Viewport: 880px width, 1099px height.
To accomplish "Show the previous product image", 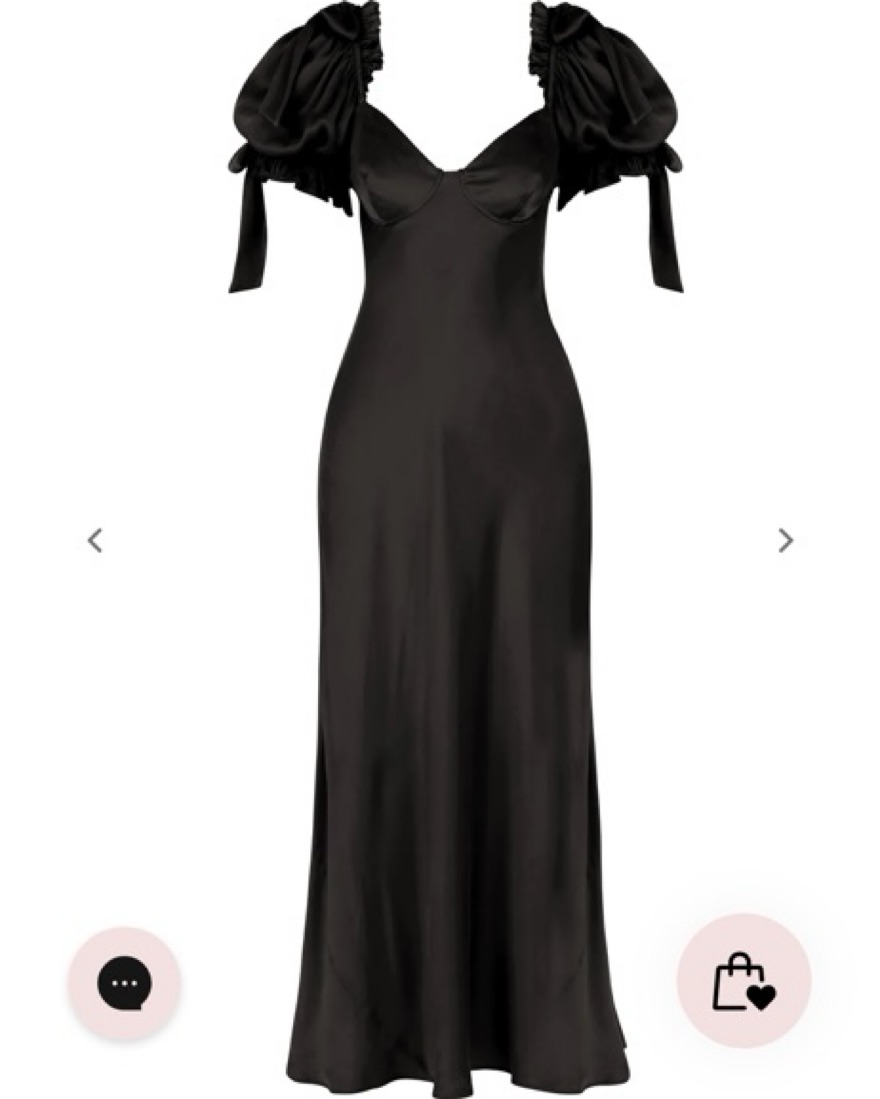I will [95, 541].
